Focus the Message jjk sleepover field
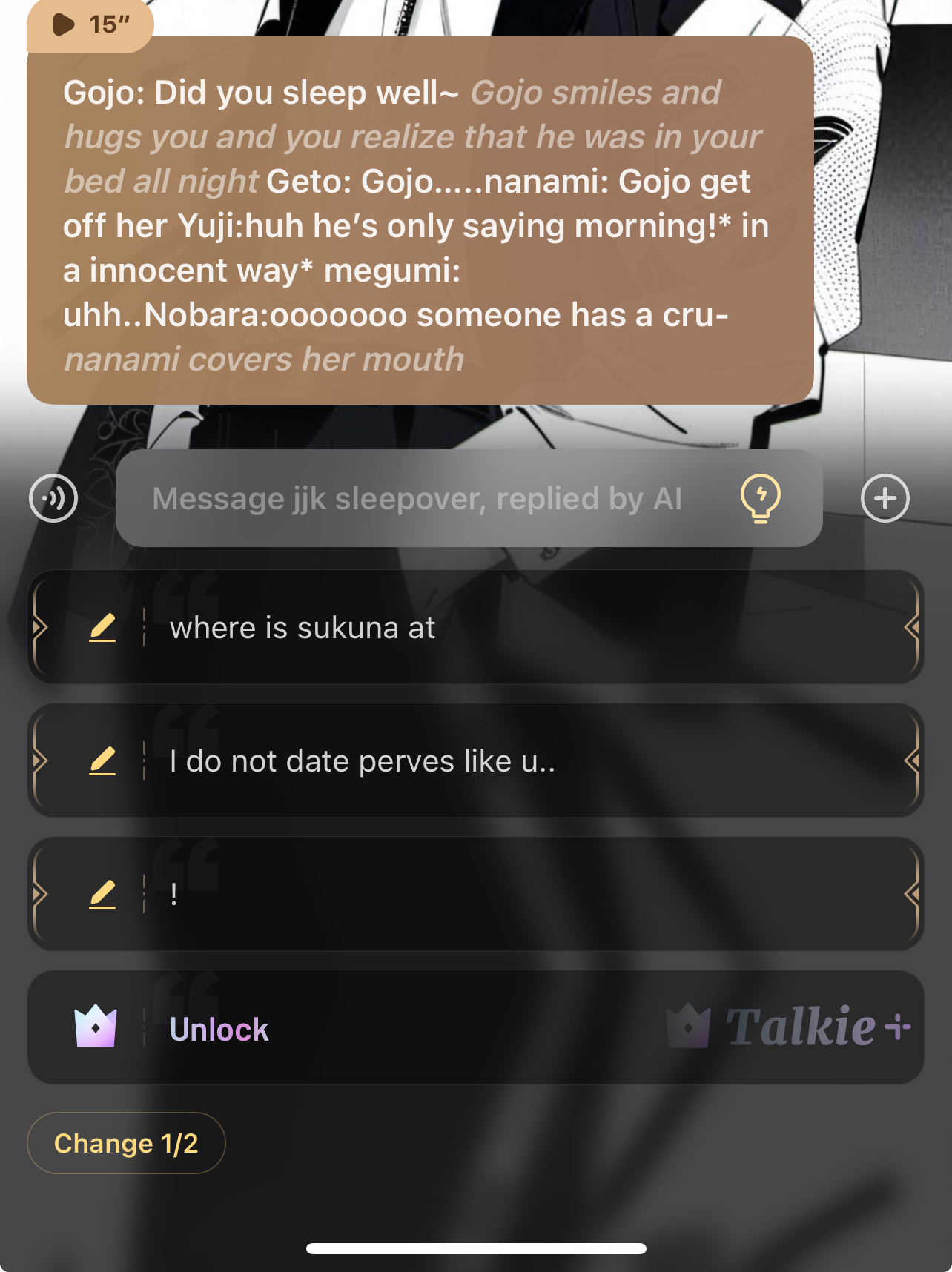The height and width of the screenshot is (1272, 952). 415,498
